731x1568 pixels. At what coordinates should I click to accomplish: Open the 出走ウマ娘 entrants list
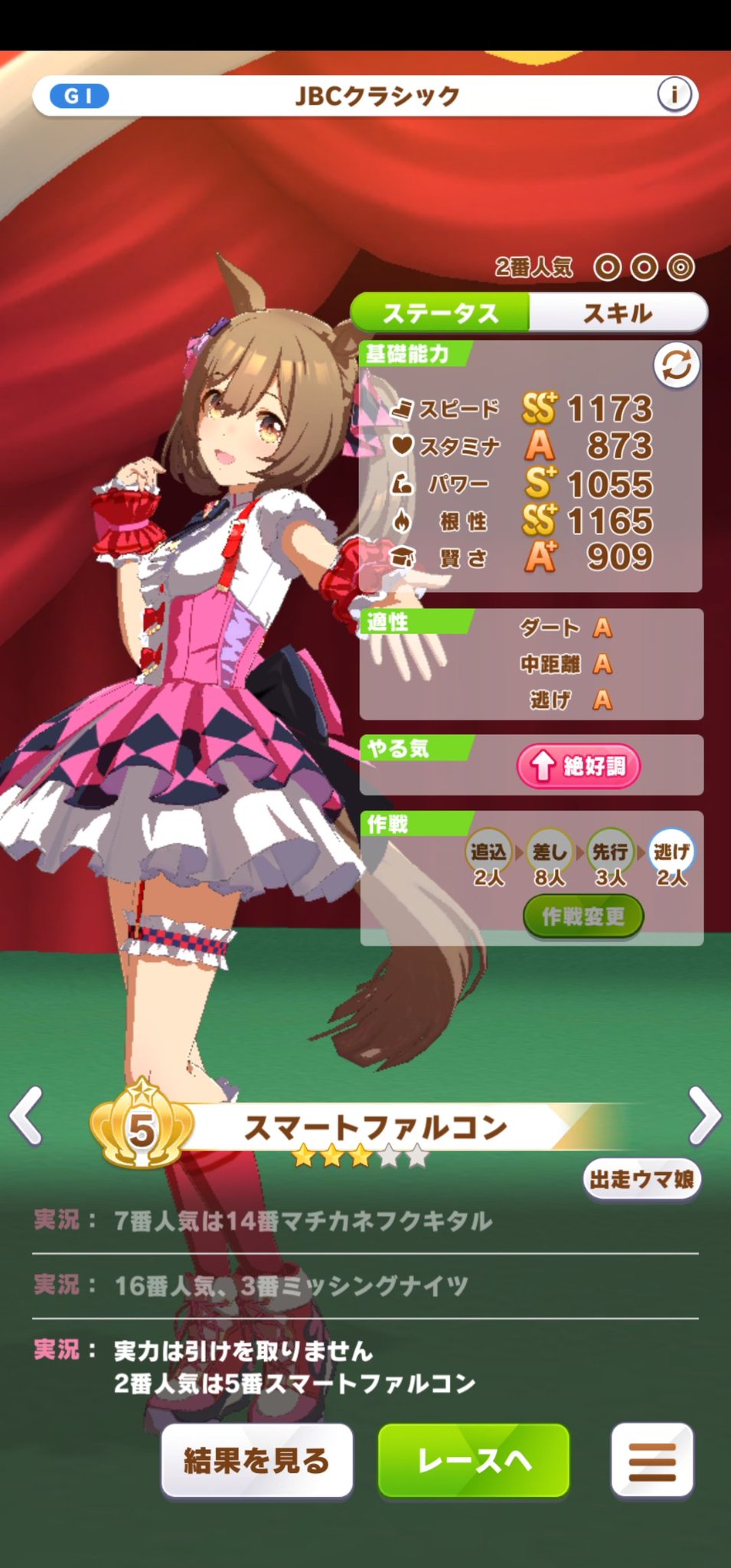641,1179
